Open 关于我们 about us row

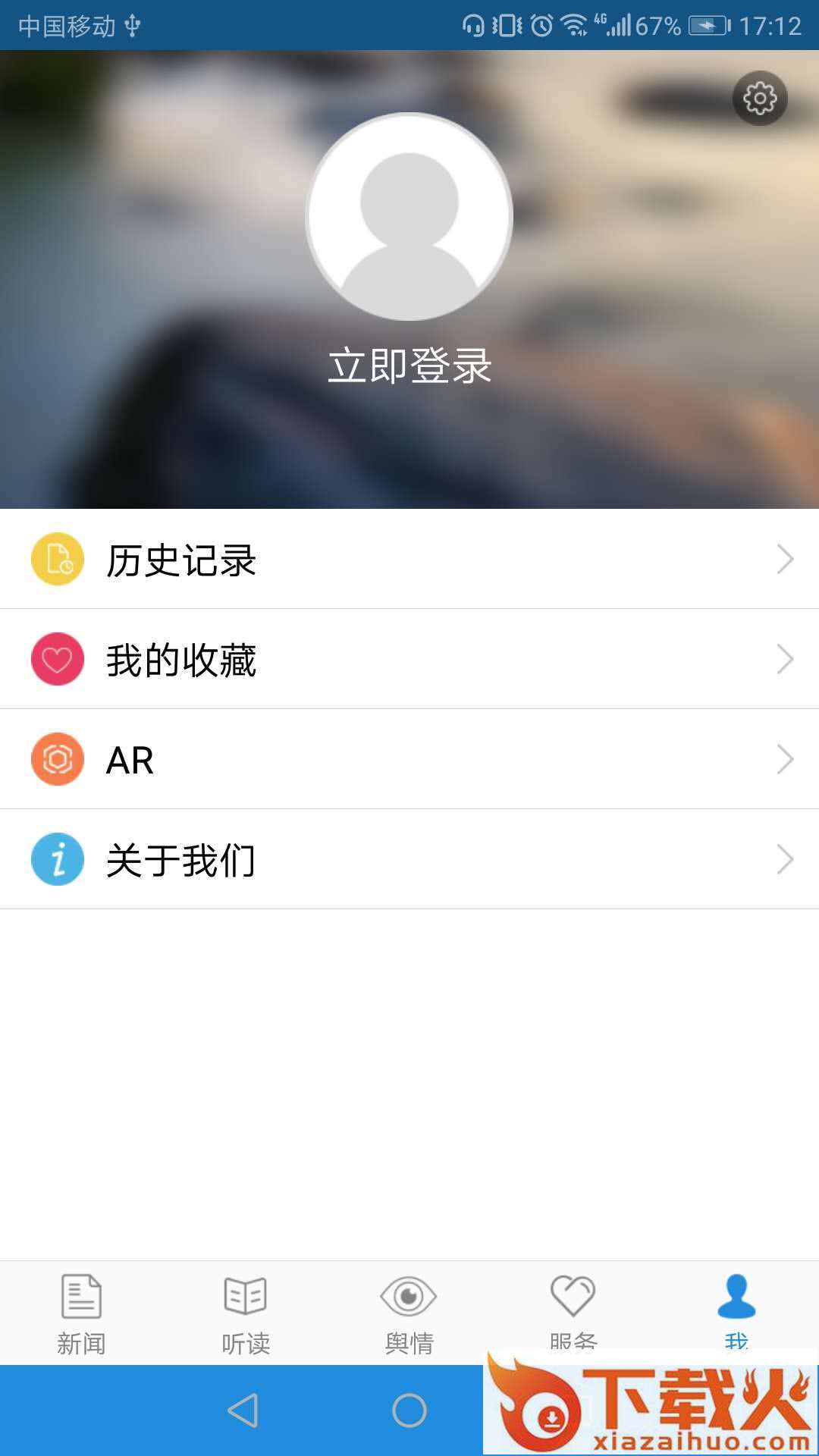tap(409, 859)
